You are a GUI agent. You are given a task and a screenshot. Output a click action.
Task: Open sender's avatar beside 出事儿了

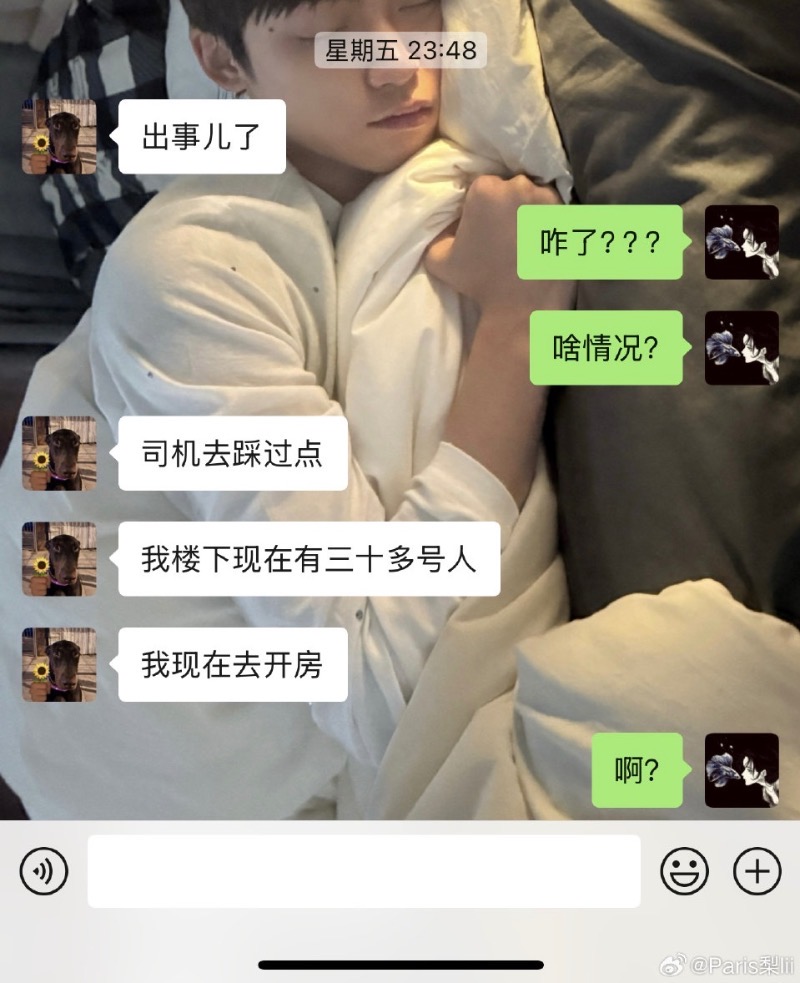(59, 136)
